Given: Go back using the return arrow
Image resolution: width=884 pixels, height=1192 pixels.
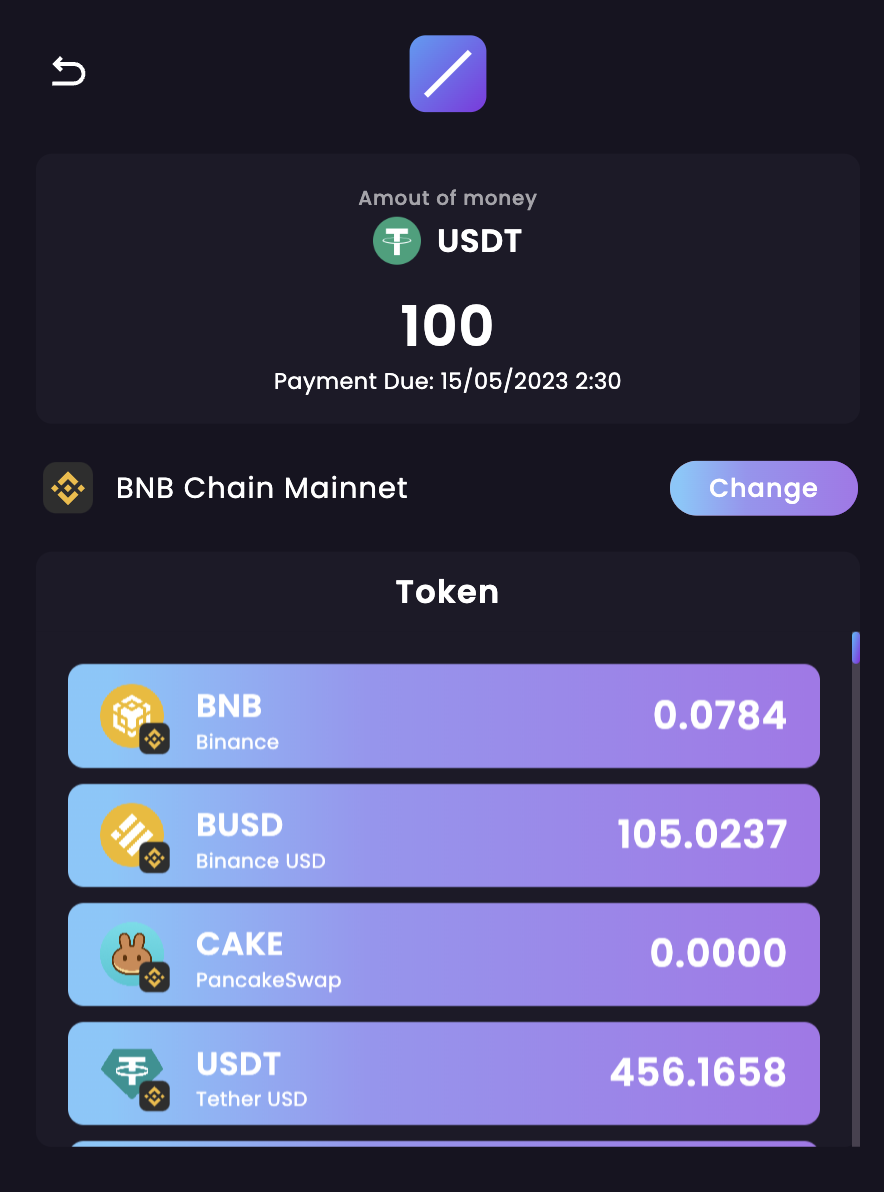Looking at the screenshot, I should coord(69,72).
